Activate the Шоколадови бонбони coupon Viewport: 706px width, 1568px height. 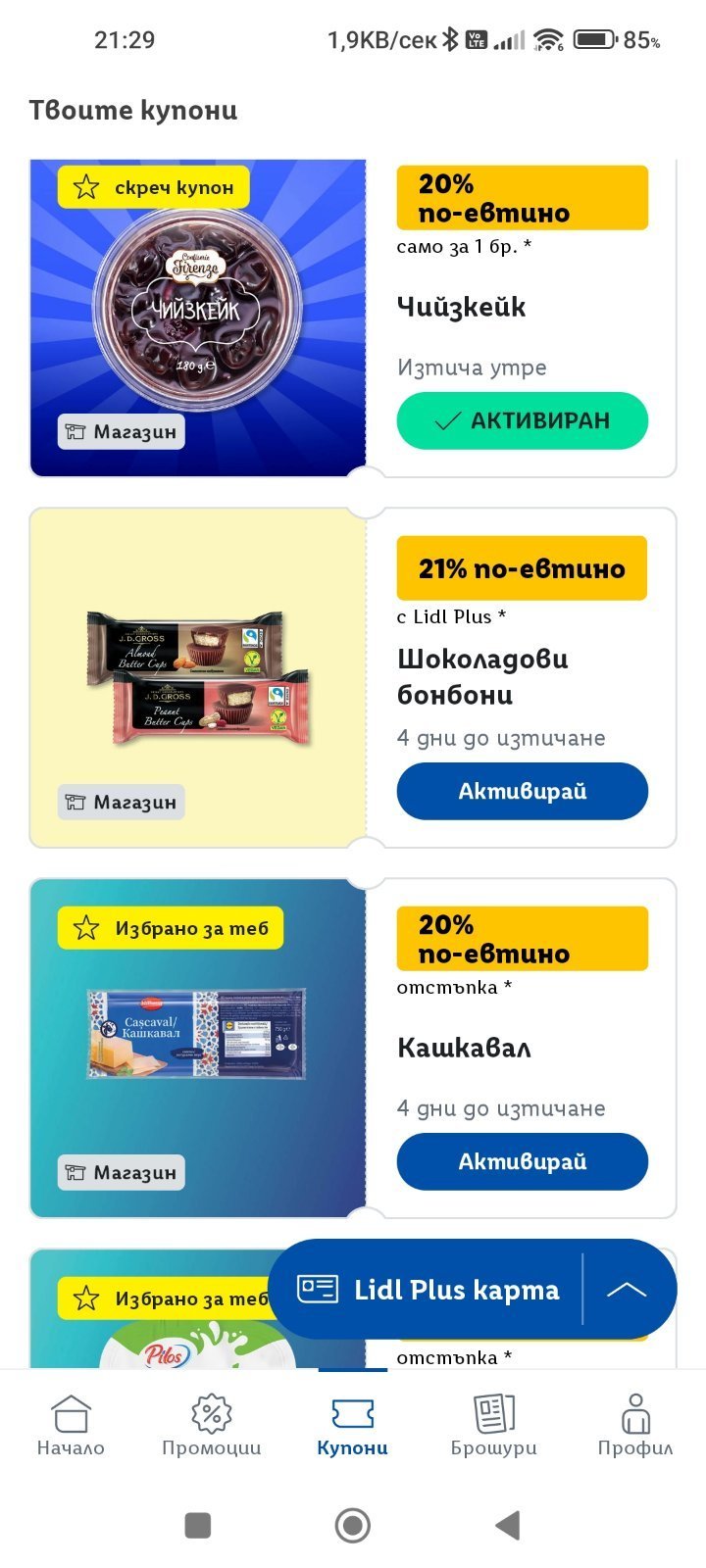point(522,791)
